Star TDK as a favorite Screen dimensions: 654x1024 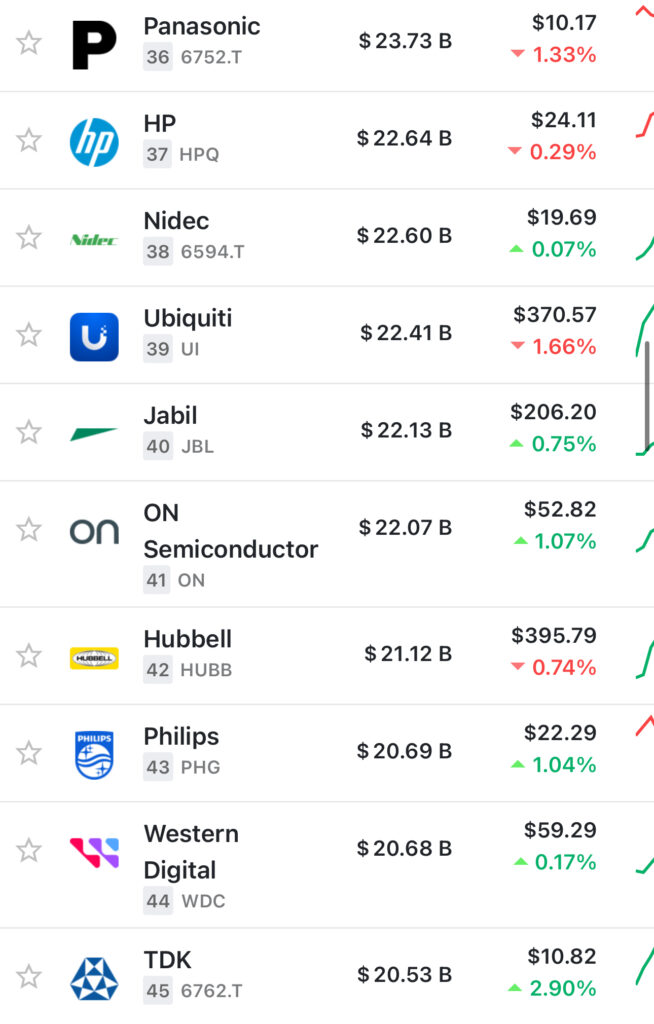tap(29, 977)
